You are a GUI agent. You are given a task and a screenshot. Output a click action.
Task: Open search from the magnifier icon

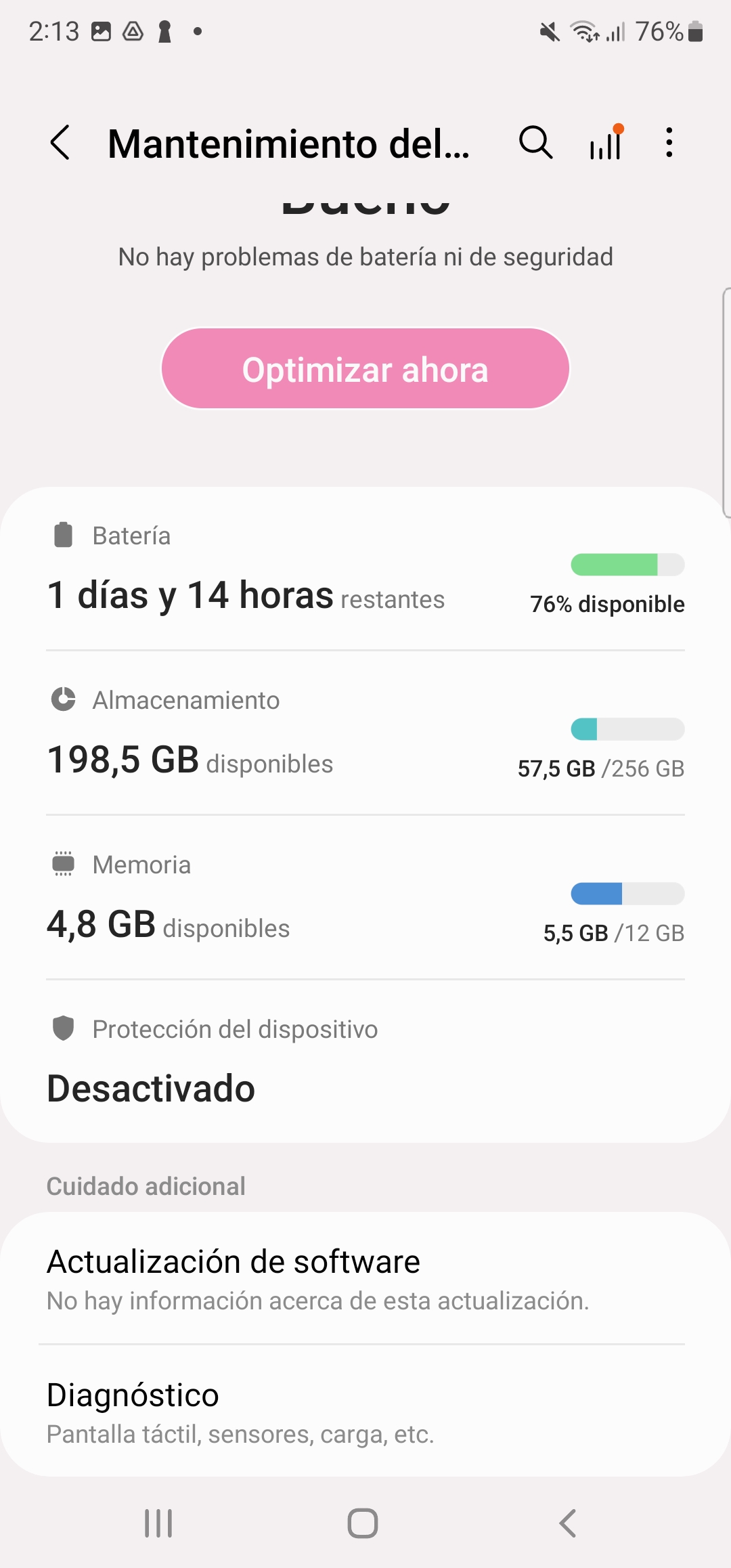pos(535,143)
